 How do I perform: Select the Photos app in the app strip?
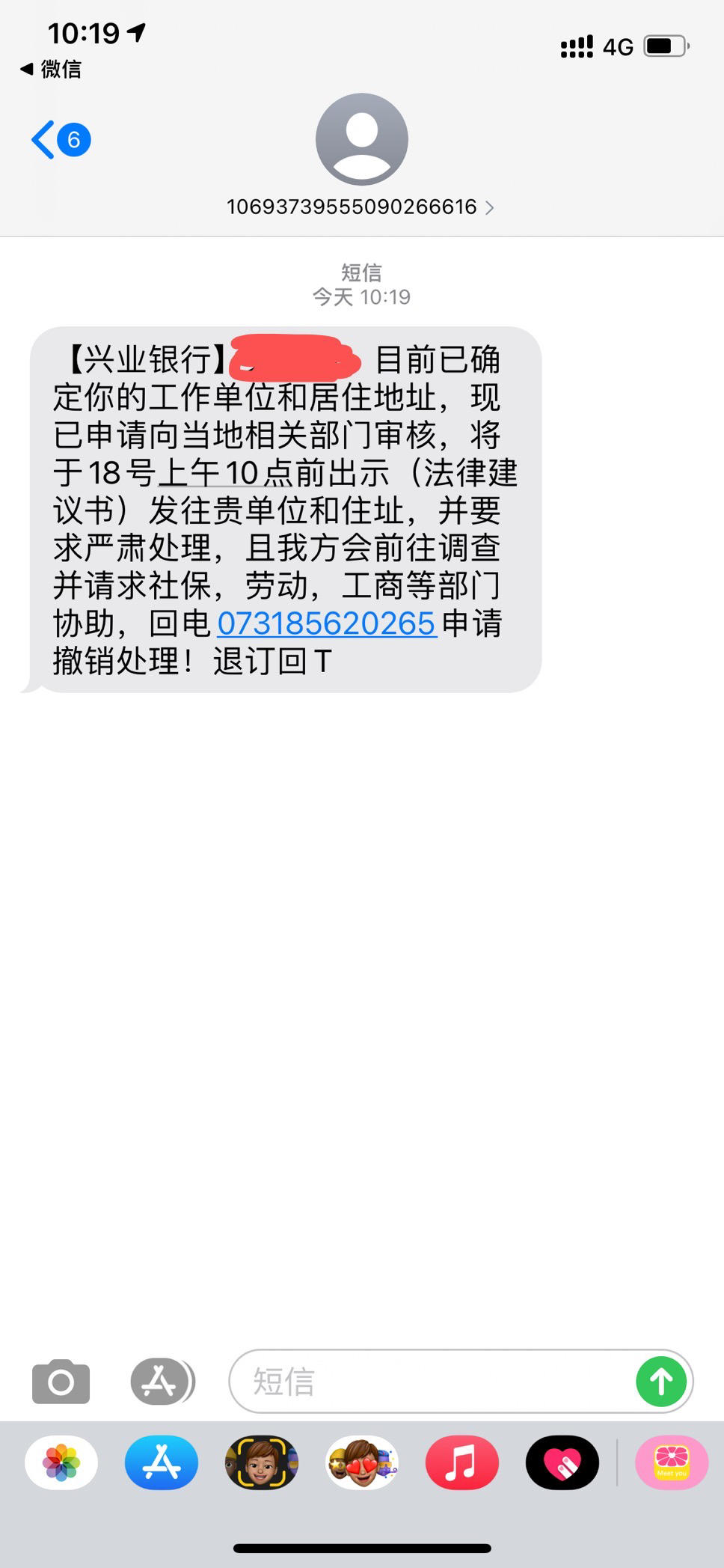[x=61, y=1462]
